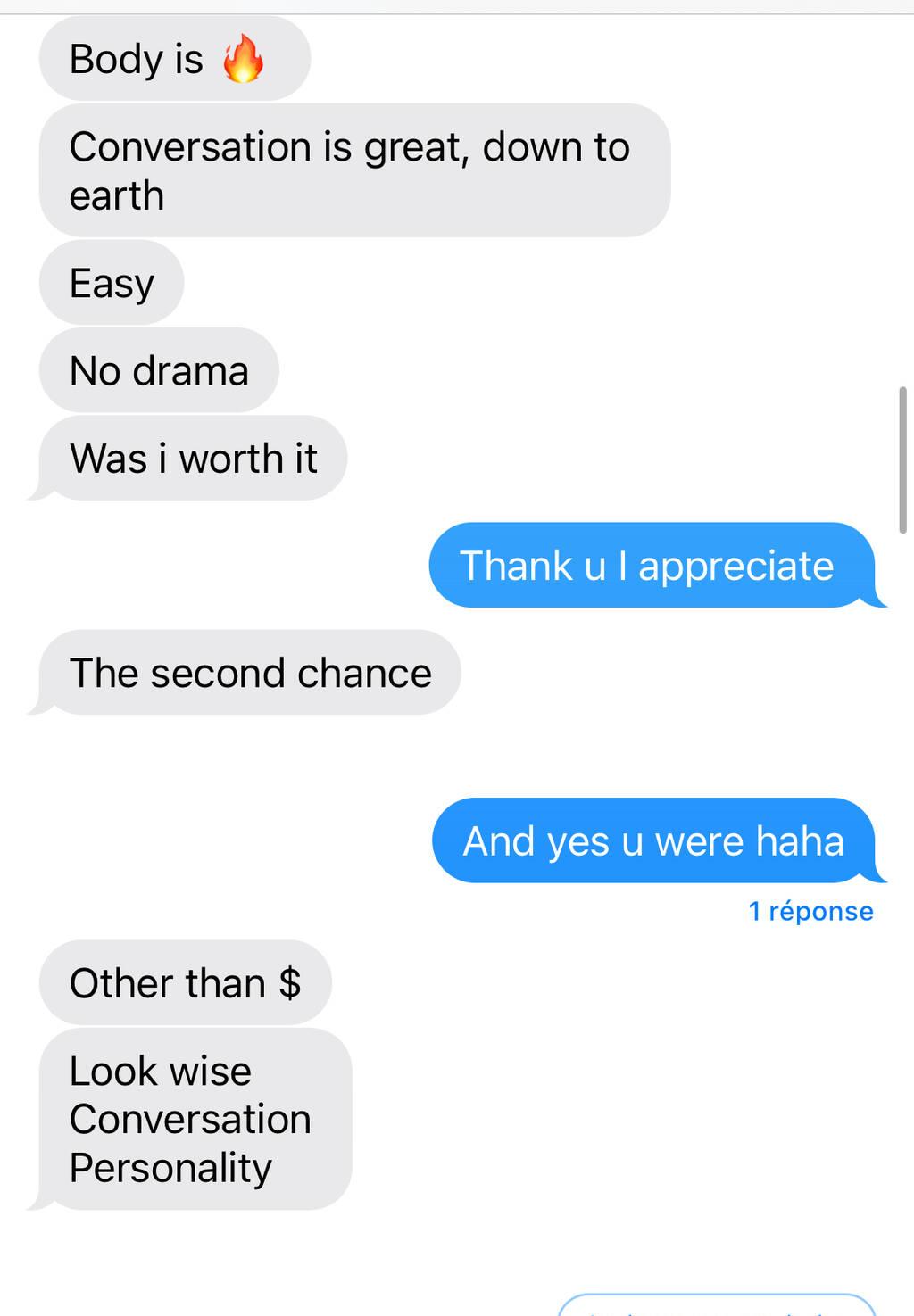Open the "1 réponse" reply thread link

(x=810, y=911)
